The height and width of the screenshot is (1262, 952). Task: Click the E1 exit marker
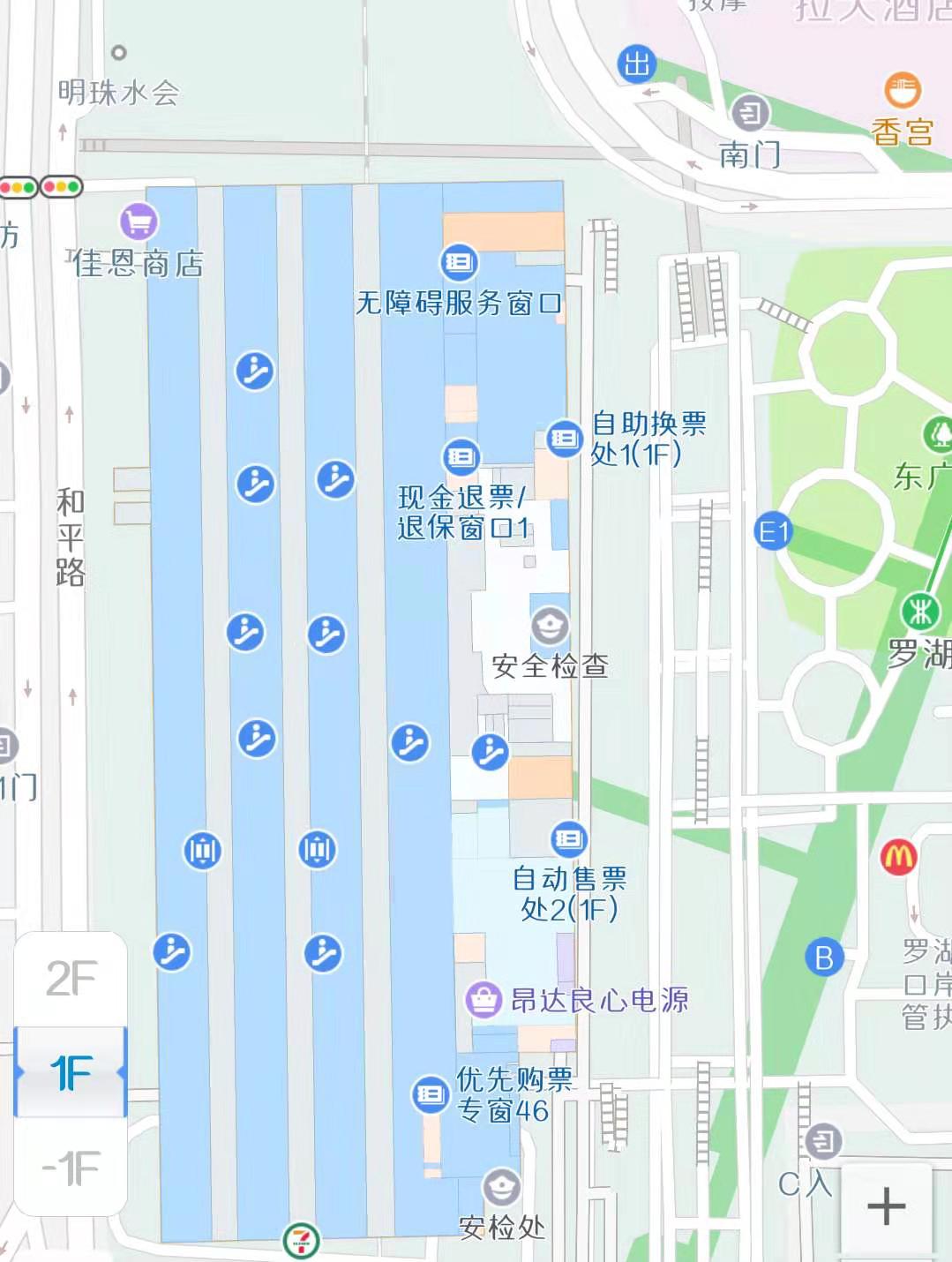(775, 530)
